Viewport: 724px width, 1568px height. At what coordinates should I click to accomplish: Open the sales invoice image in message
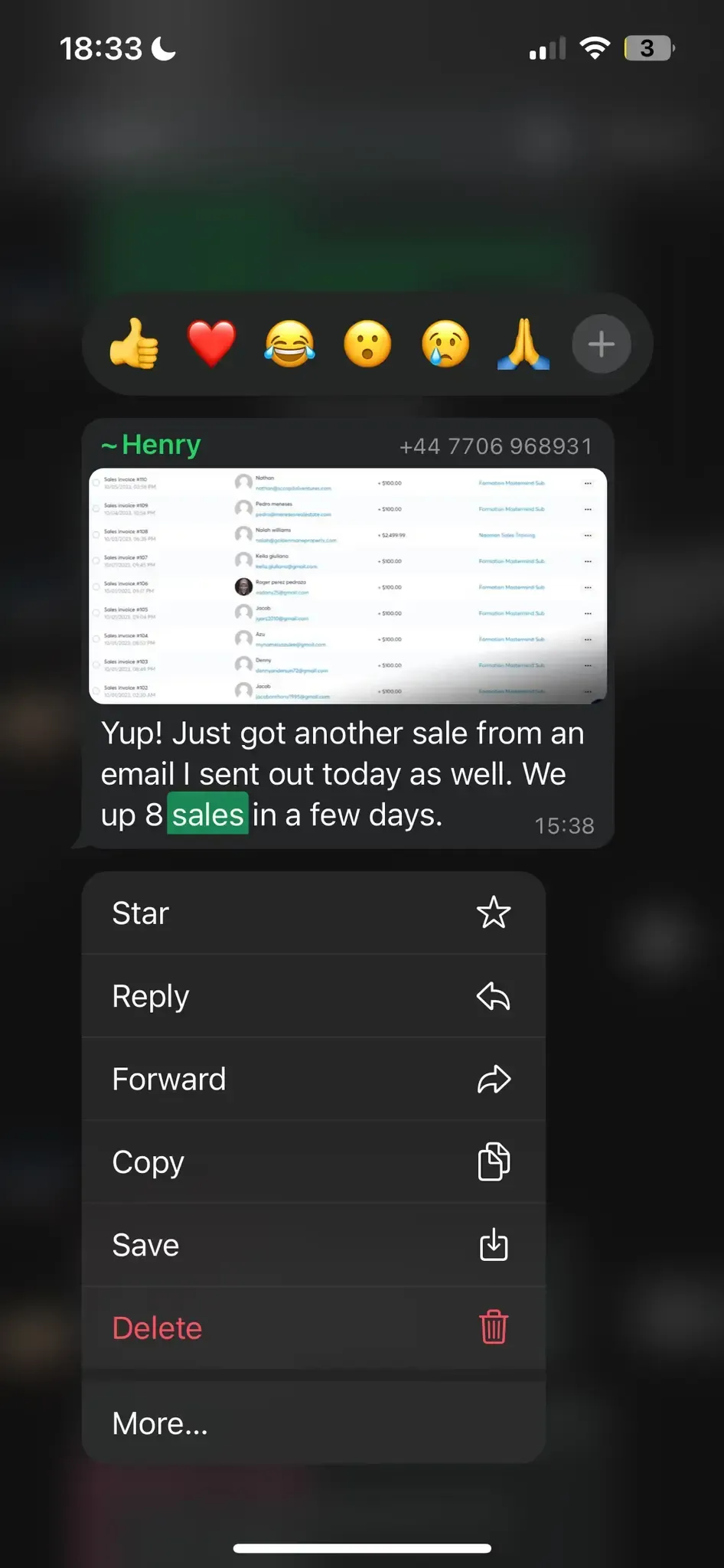pos(348,586)
